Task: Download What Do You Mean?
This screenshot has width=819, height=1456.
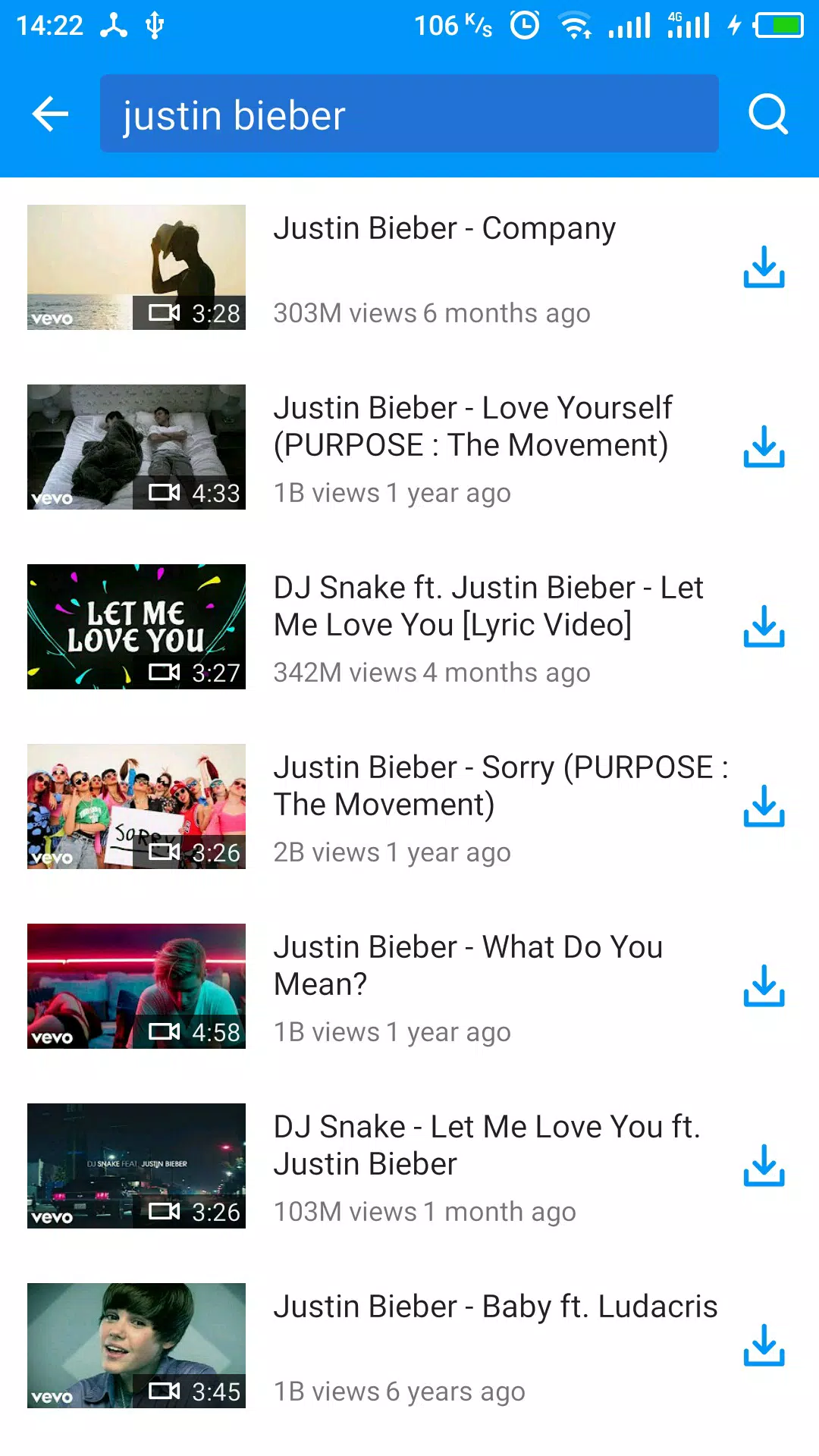Action: point(764,986)
